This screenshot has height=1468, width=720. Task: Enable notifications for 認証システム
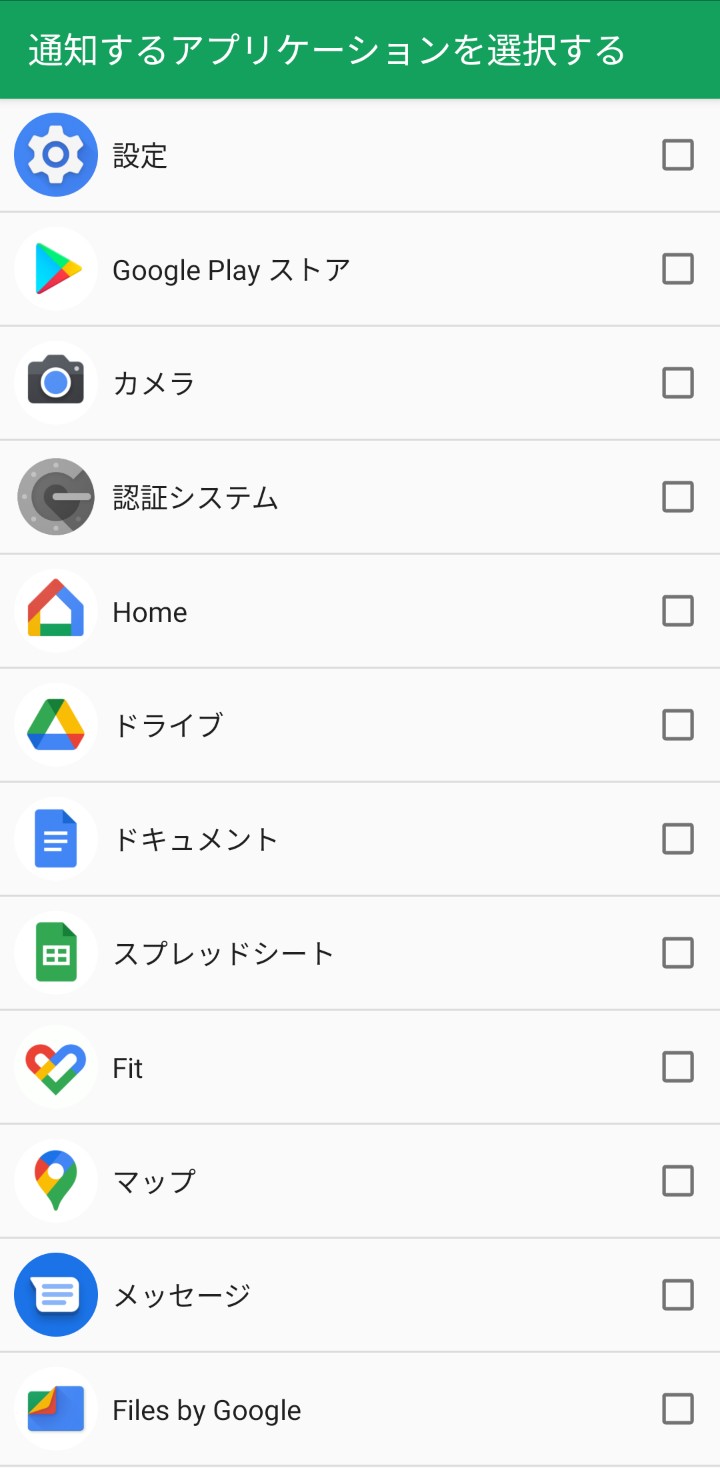click(x=678, y=497)
